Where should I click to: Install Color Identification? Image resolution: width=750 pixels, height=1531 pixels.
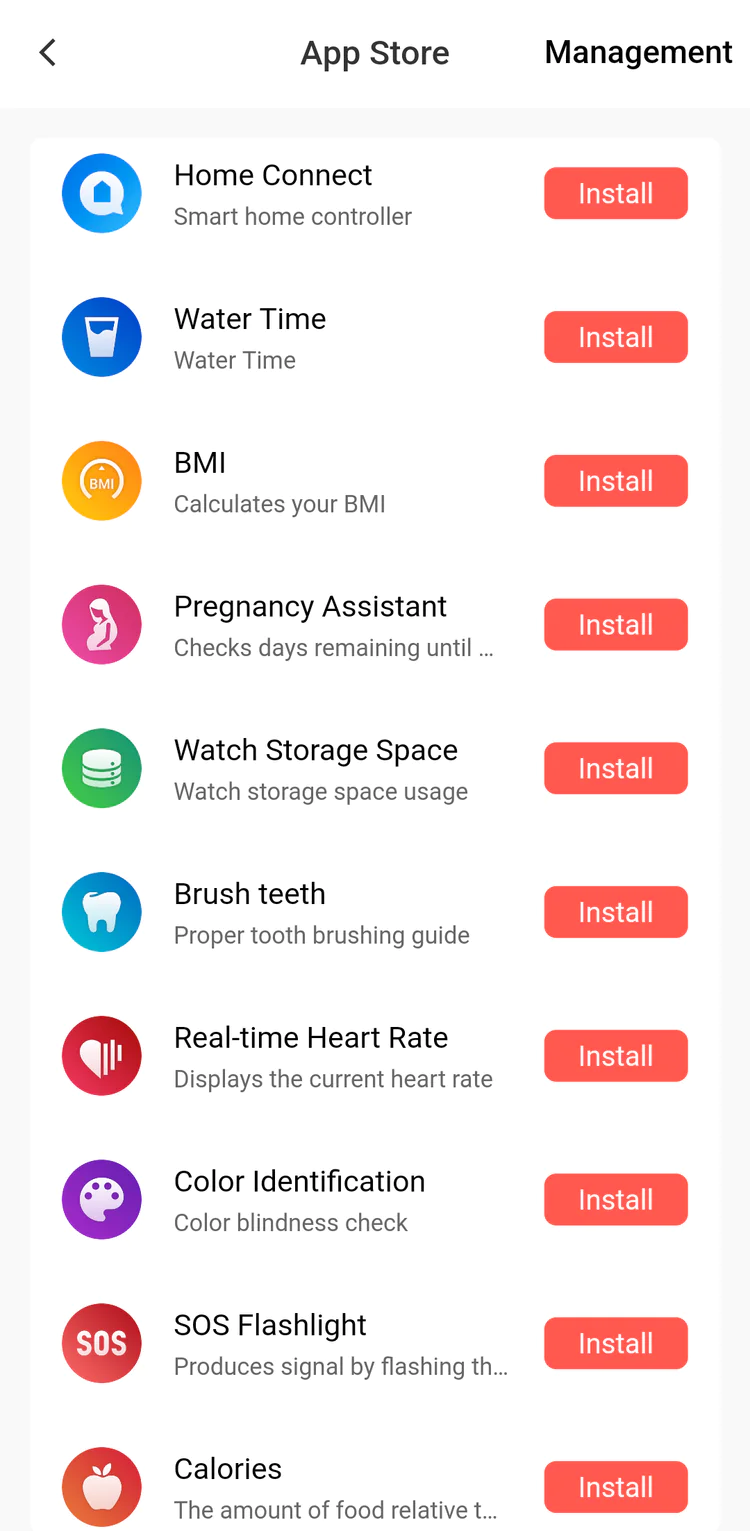click(615, 1200)
